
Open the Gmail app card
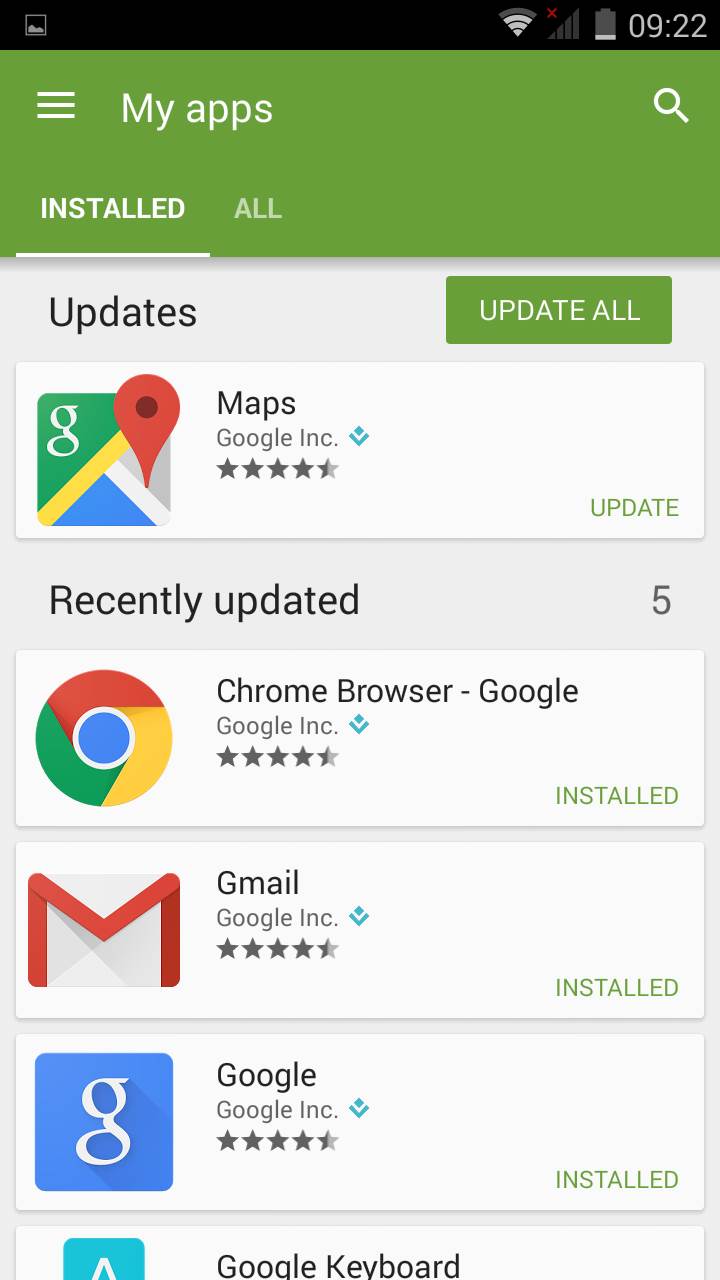coord(360,930)
